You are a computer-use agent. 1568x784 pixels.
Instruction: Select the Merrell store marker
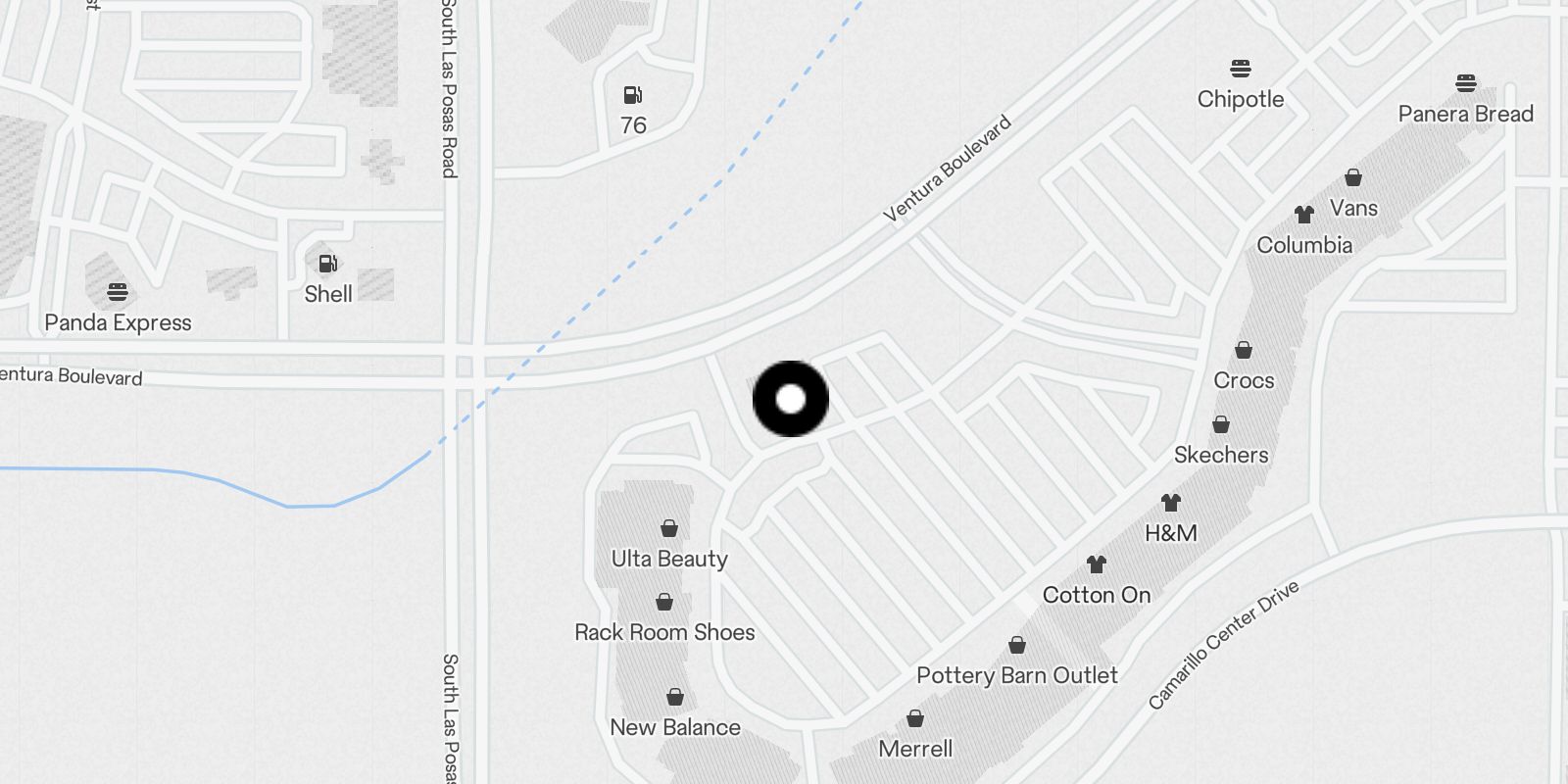click(x=915, y=719)
